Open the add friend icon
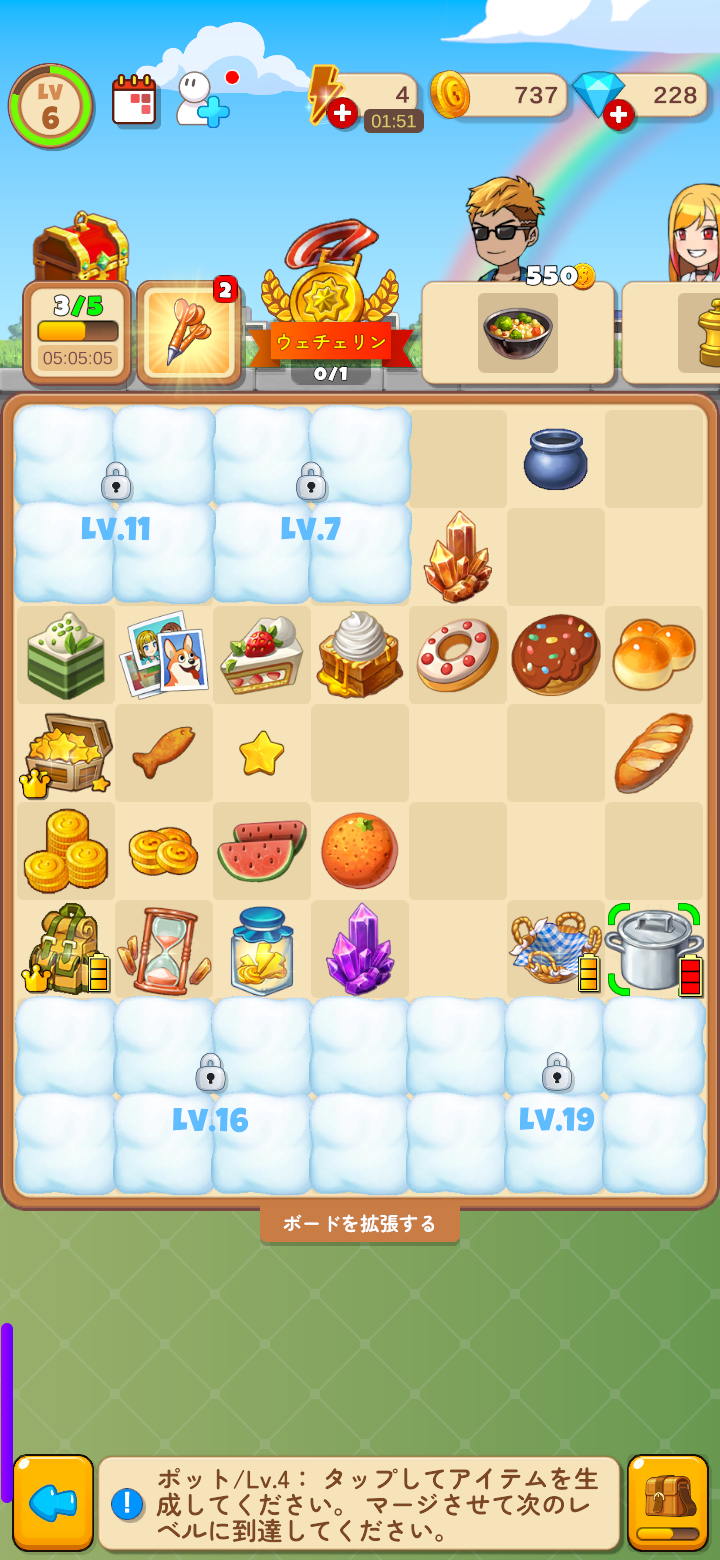 coord(200,100)
